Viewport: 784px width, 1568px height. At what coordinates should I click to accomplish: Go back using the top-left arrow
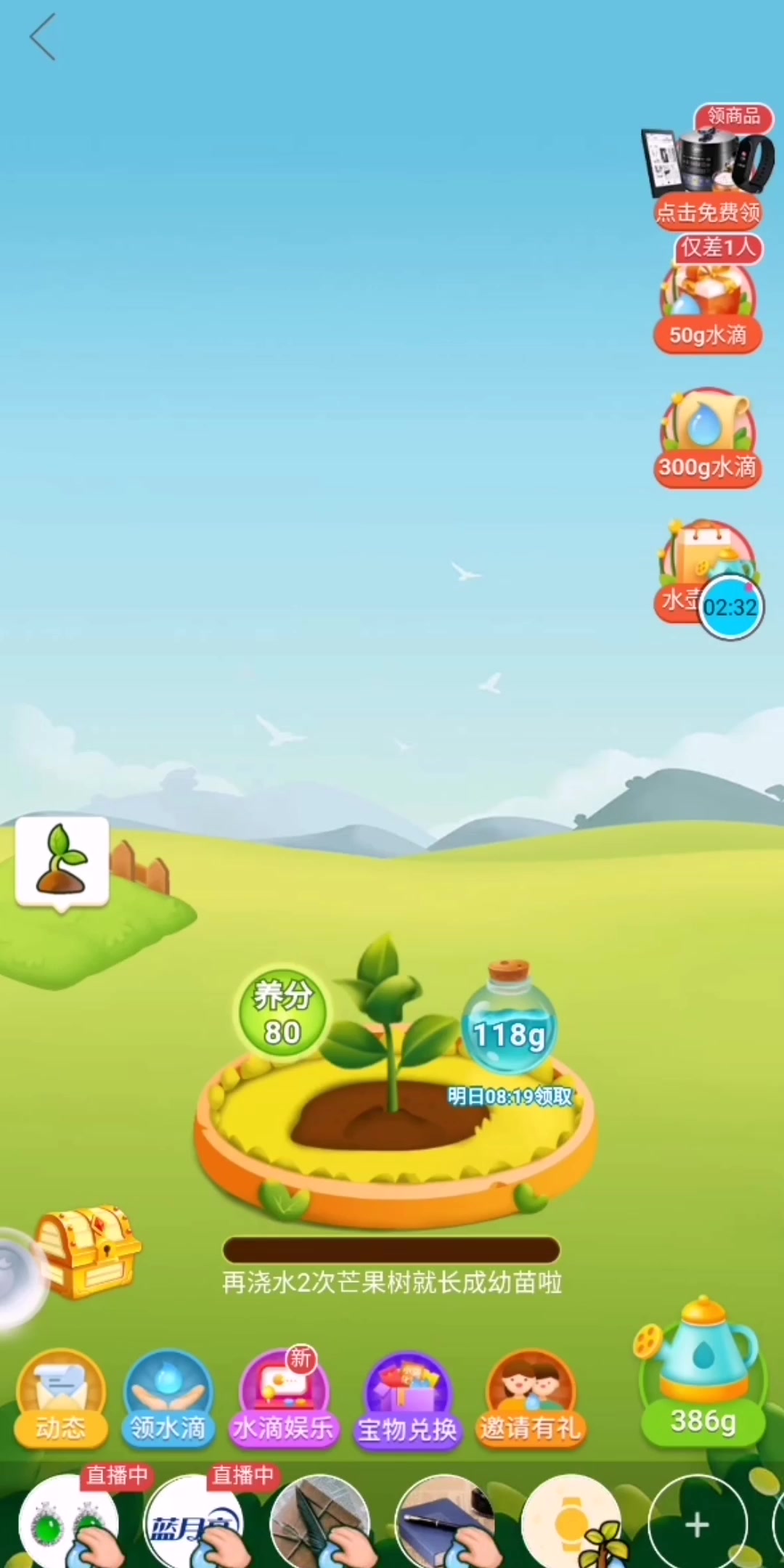[44, 38]
